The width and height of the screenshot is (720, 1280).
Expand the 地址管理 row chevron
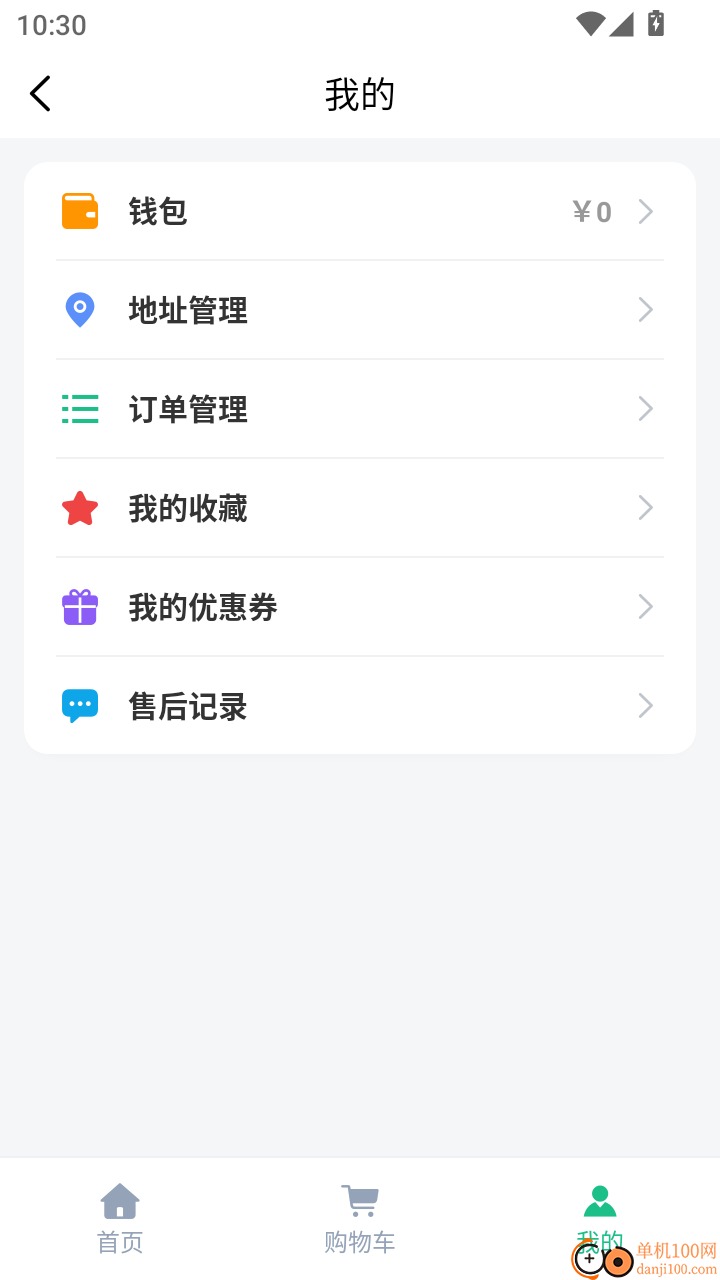[x=645, y=310]
